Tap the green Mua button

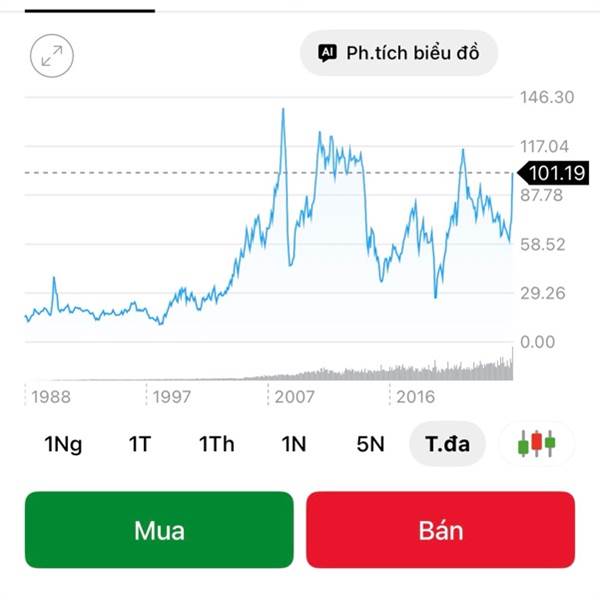click(x=159, y=530)
